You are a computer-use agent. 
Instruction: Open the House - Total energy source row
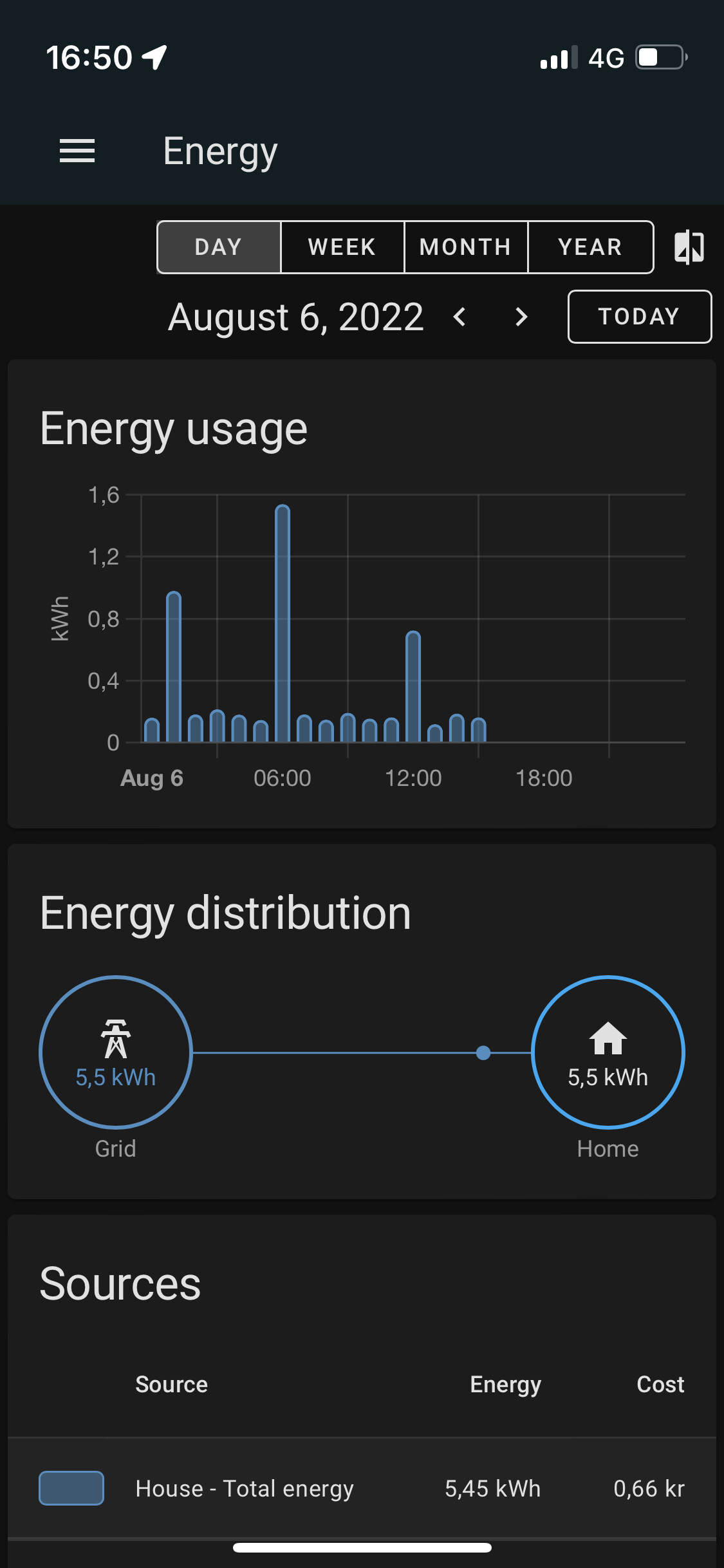(362, 1488)
